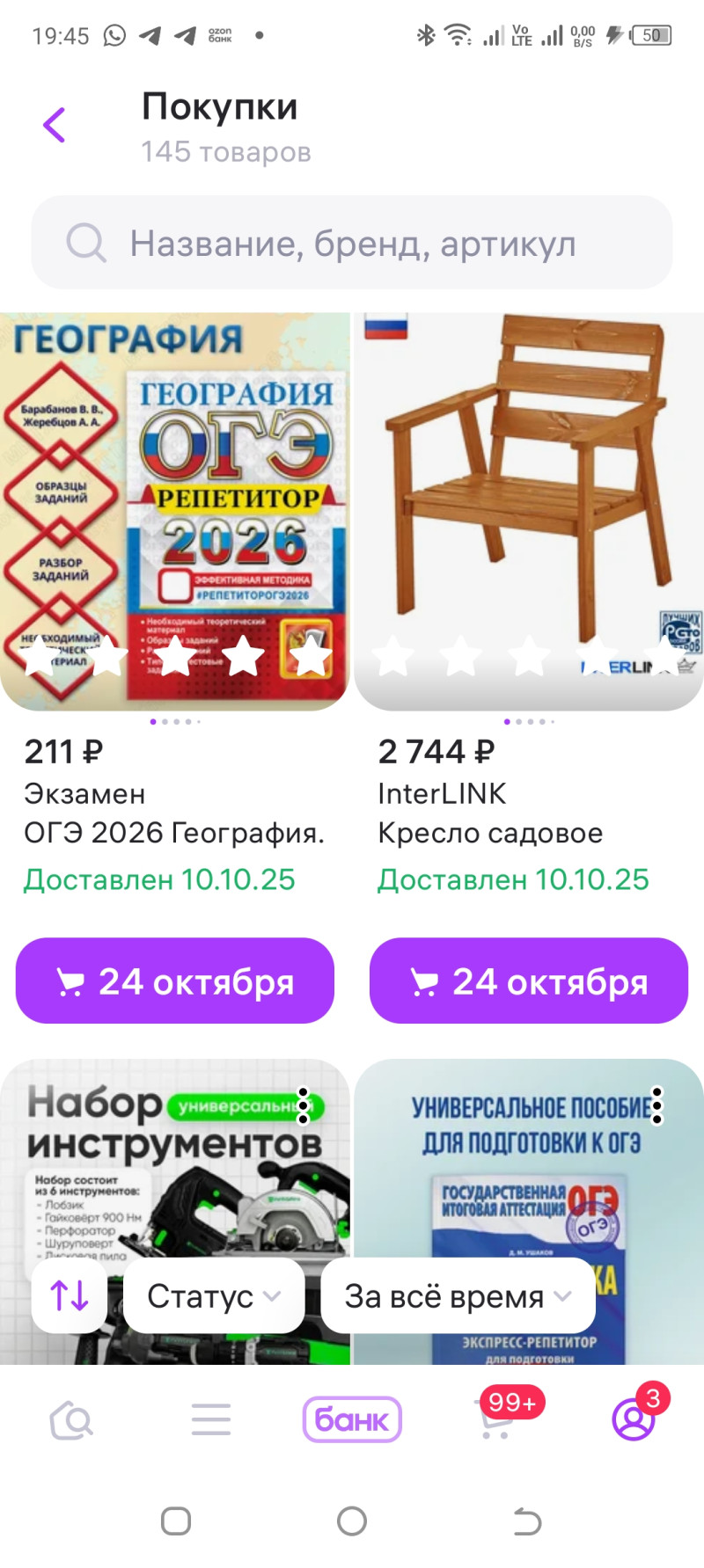Open options menu on Набор инструментов card
Viewport: 704px width, 1568px height.
click(304, 1105)
